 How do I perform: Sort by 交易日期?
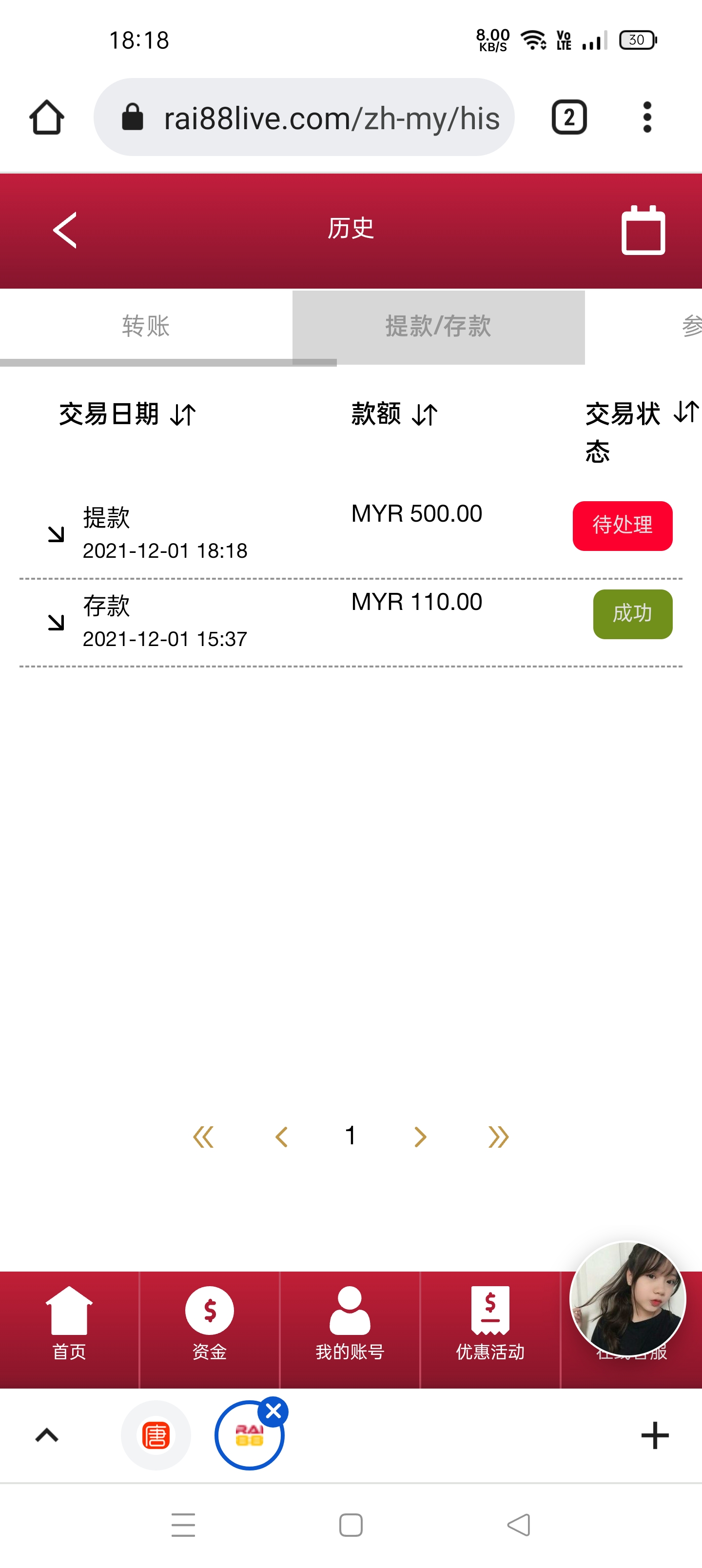coord(183,415)
